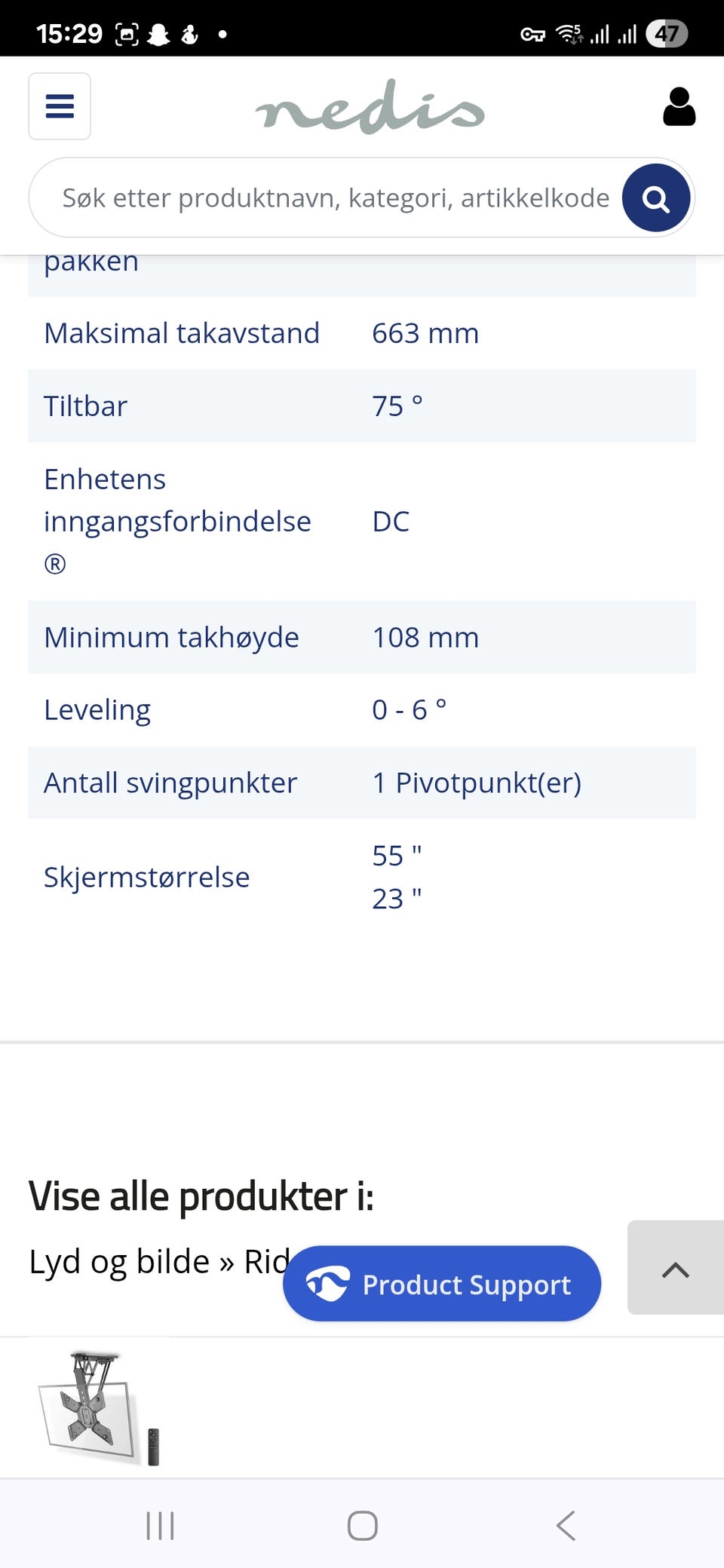Tap the user account icon
This screenshot has width=724, height=1568.
pyautogui.click(x=678, y=106)
